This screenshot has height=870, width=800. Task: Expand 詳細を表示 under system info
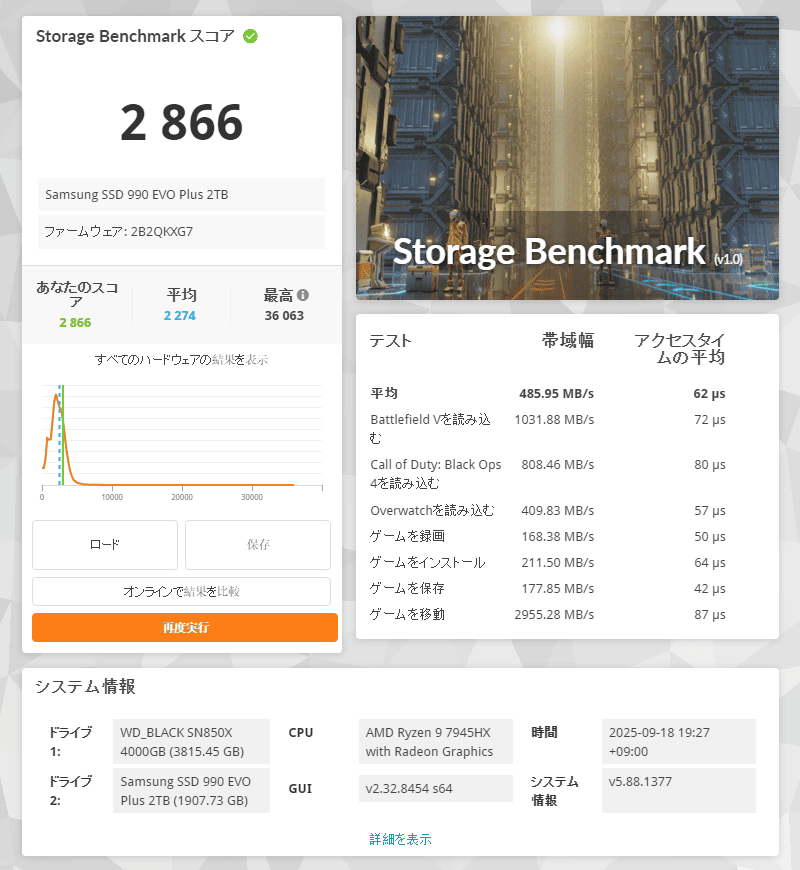point(400,839)
